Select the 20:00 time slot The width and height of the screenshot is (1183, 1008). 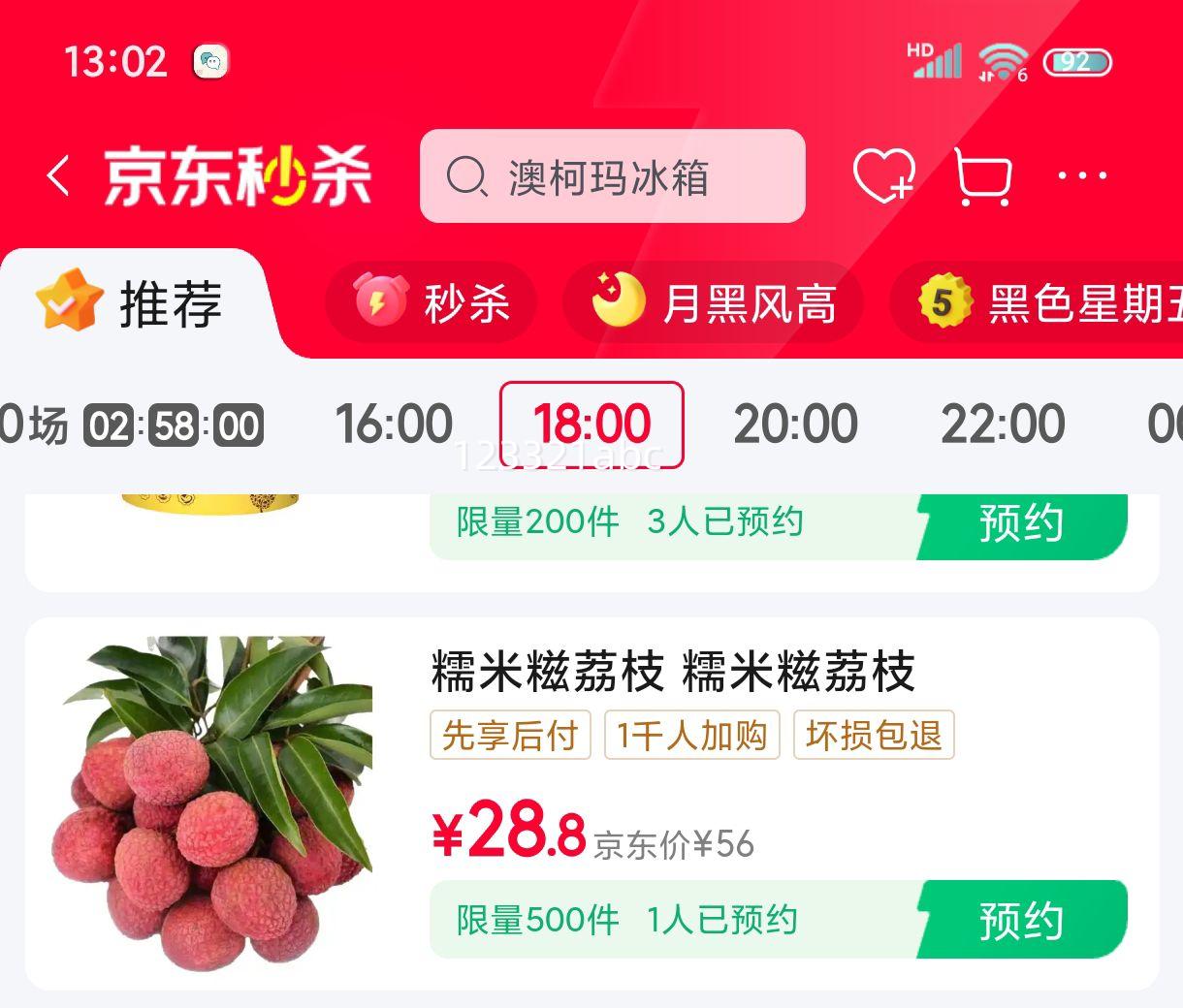795,425
